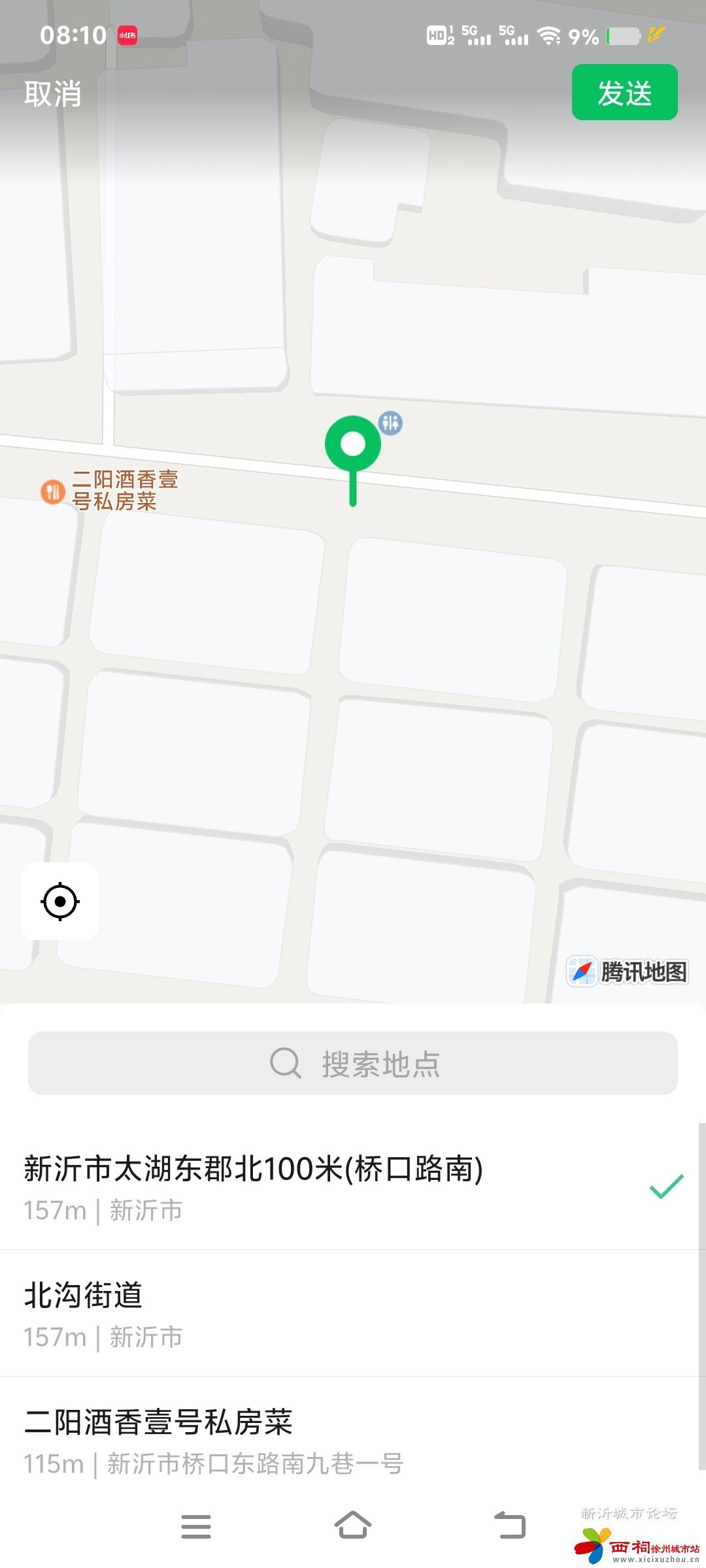Tap the 二阳酒香壹号私房菜 marker on the map
The width and height of the screenshot is (706, 1568).
[54, 491]
